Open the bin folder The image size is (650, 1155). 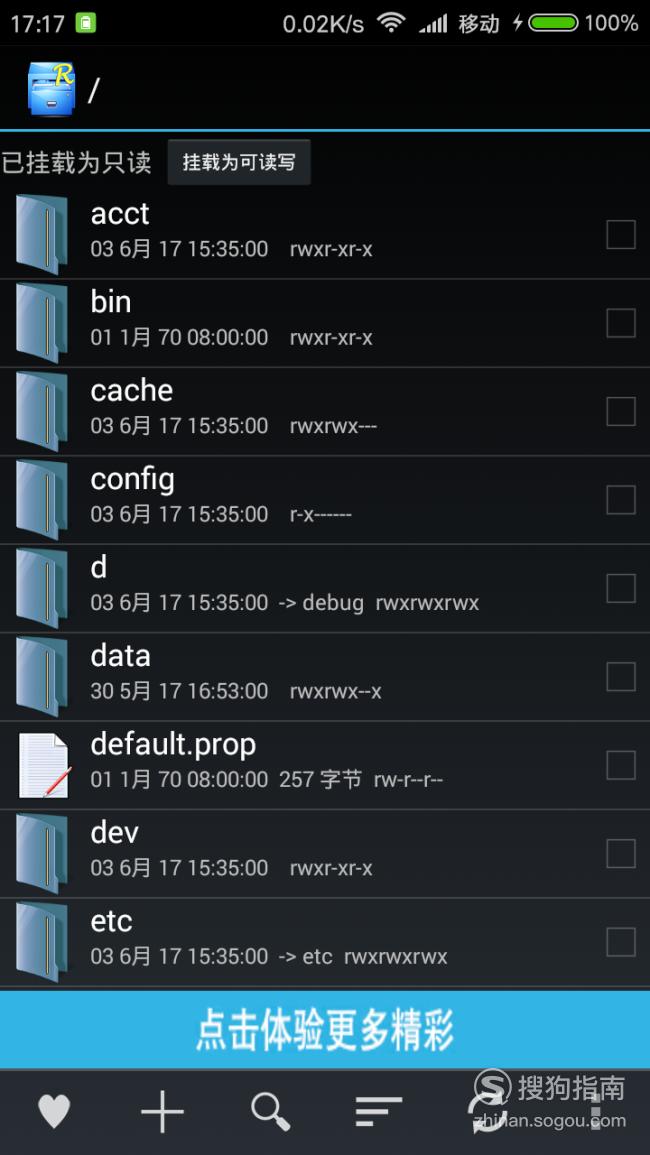[325, 323]
